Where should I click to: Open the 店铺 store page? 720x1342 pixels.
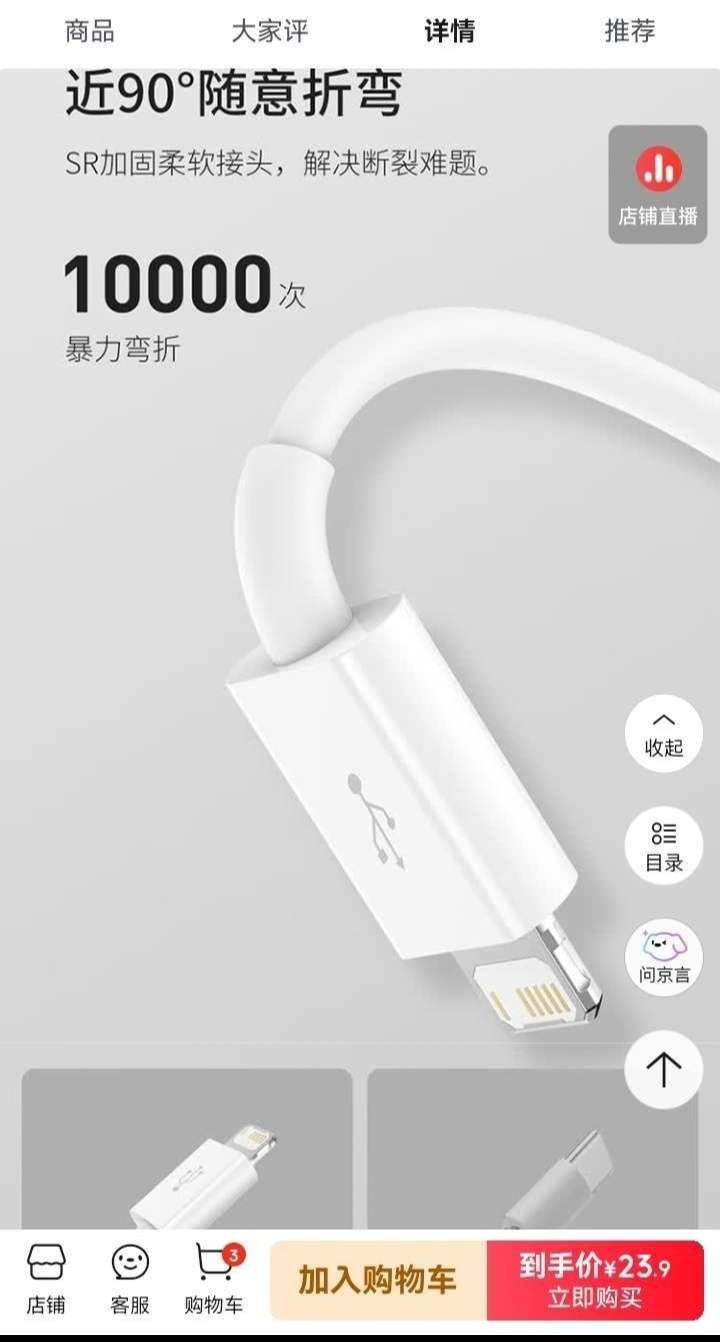pyautogui.click(x=46, y=1280)
